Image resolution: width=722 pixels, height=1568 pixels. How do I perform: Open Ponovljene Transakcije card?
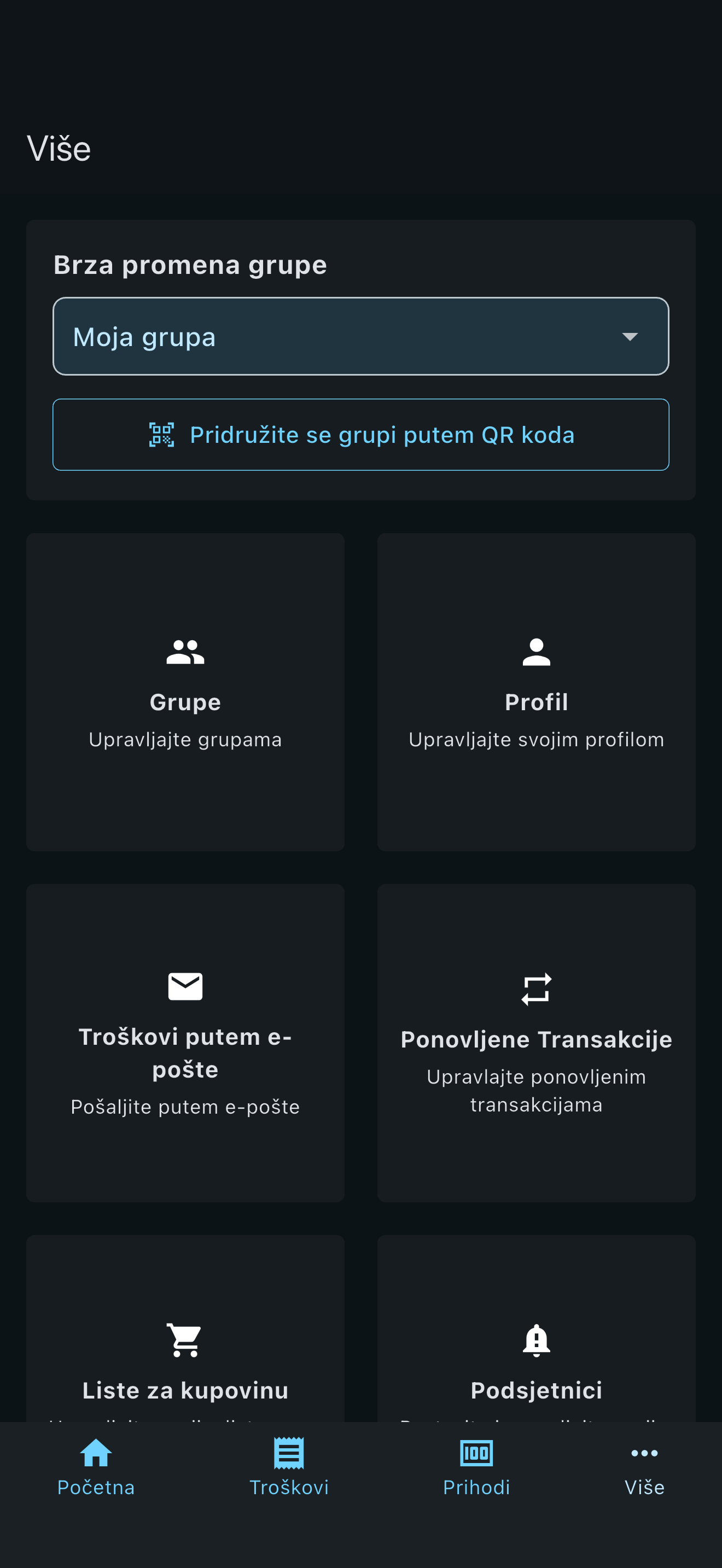click(535, 1043)
